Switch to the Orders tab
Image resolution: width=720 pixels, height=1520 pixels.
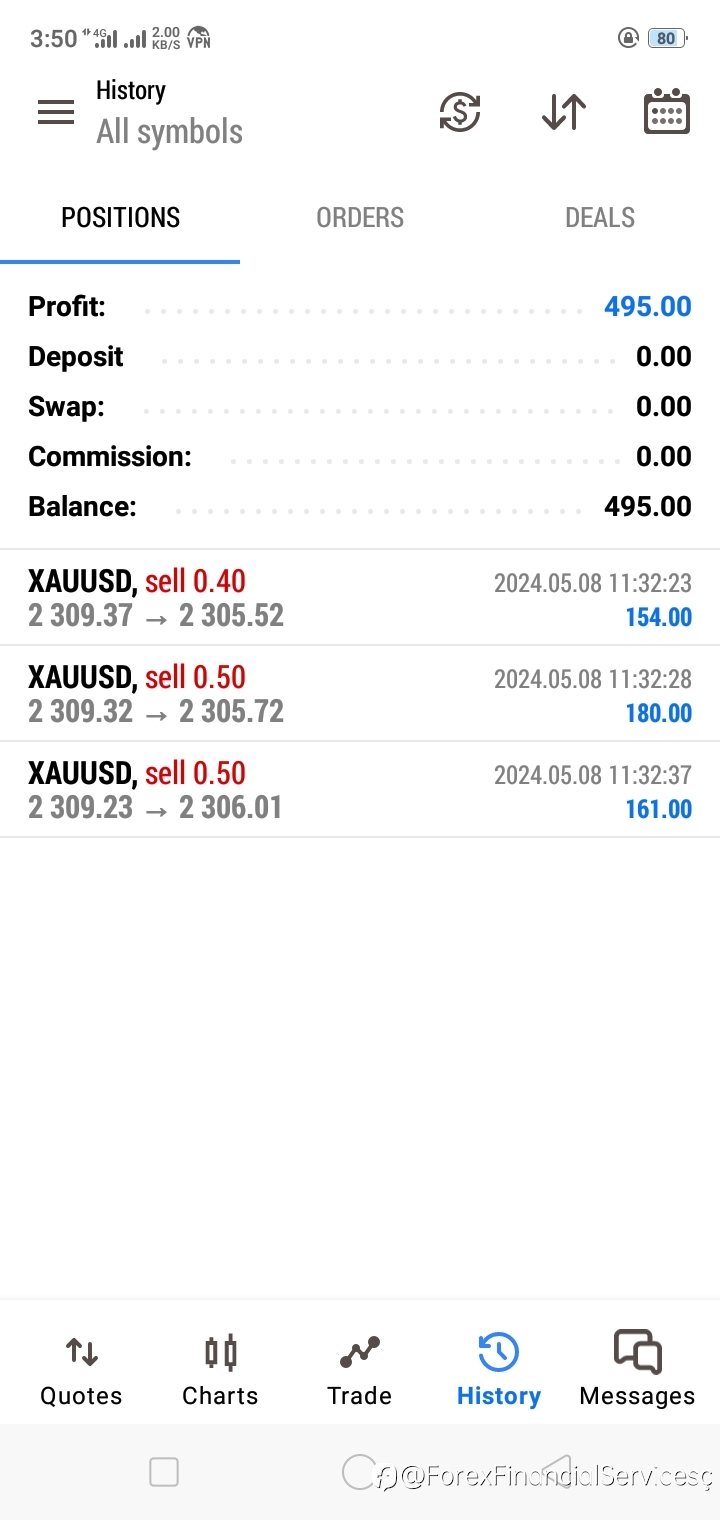click(x=360, y=218)
